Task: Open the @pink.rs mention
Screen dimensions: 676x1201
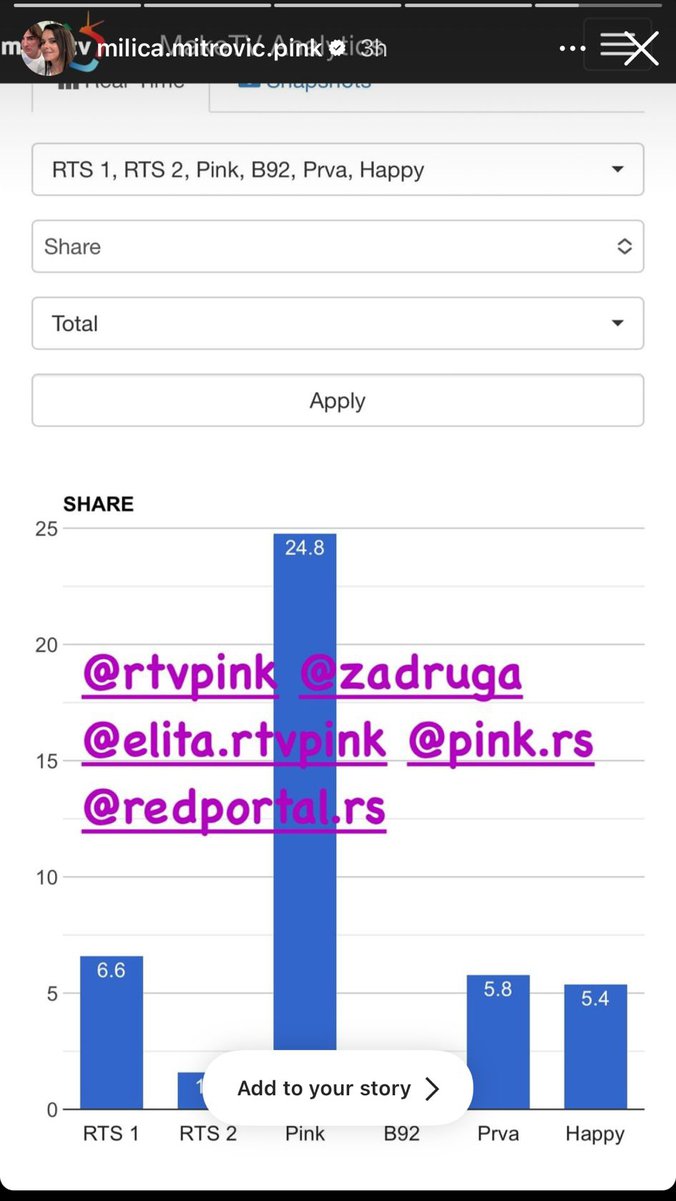Action: pyautogui.click(x=501, y=741)
